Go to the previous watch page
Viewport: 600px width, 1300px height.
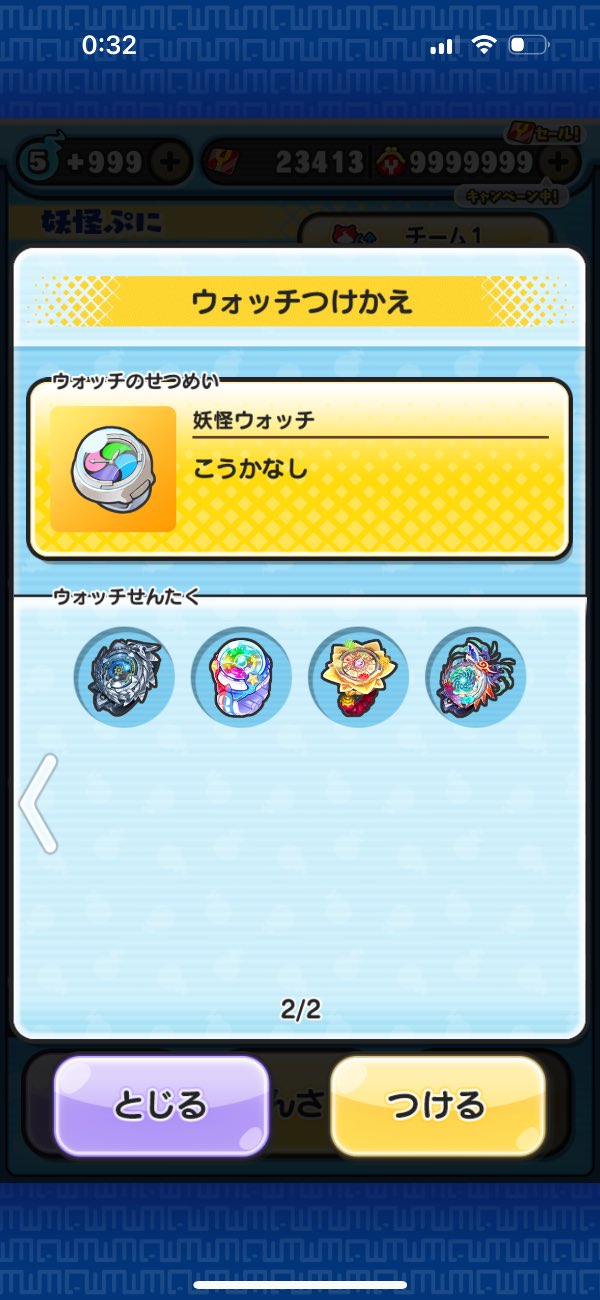click(38, 803)
